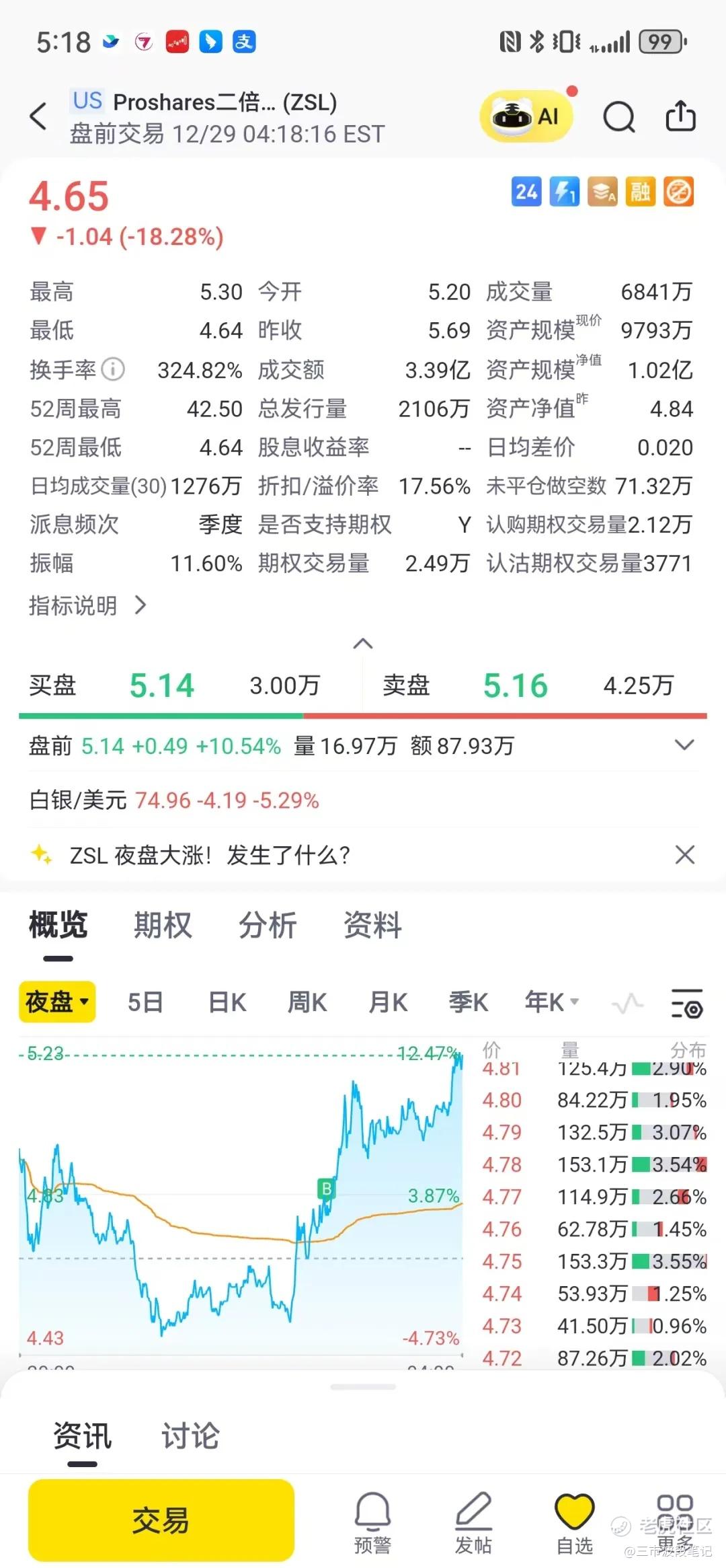726x1568 pixels.
Task: Tap the yellow 交易 trade button
Action: [161, 1520]
